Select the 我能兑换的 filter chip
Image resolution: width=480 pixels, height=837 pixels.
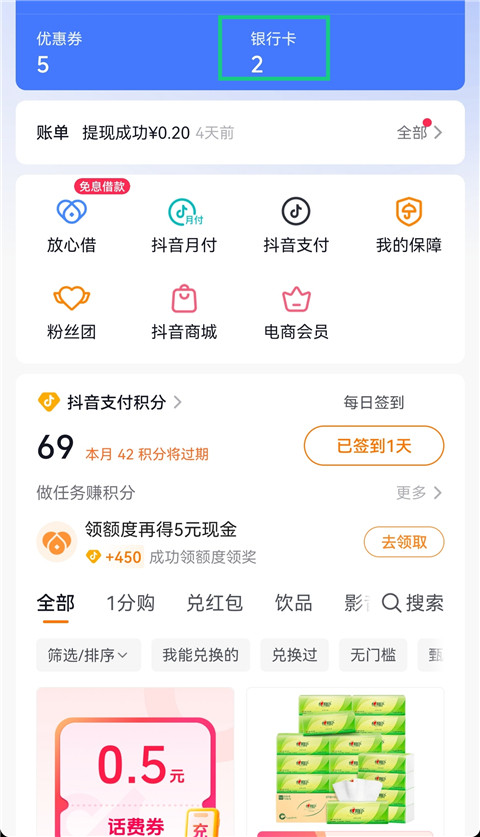pyautogui.click(x=201, y=655)
